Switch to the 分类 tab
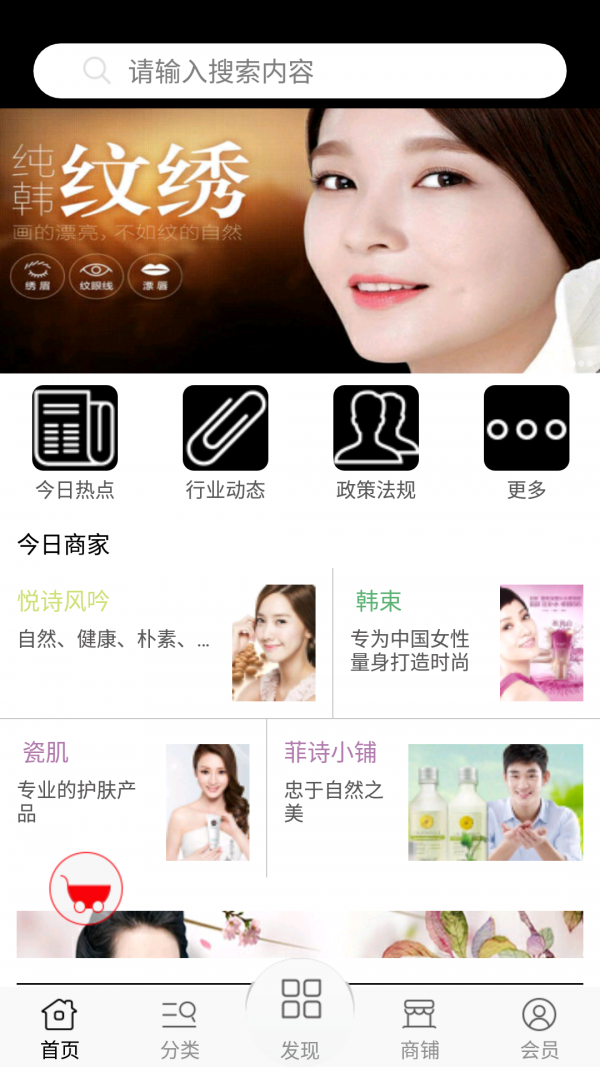This screenshot has height=1067, width=600. click(x=180, y=1028)
